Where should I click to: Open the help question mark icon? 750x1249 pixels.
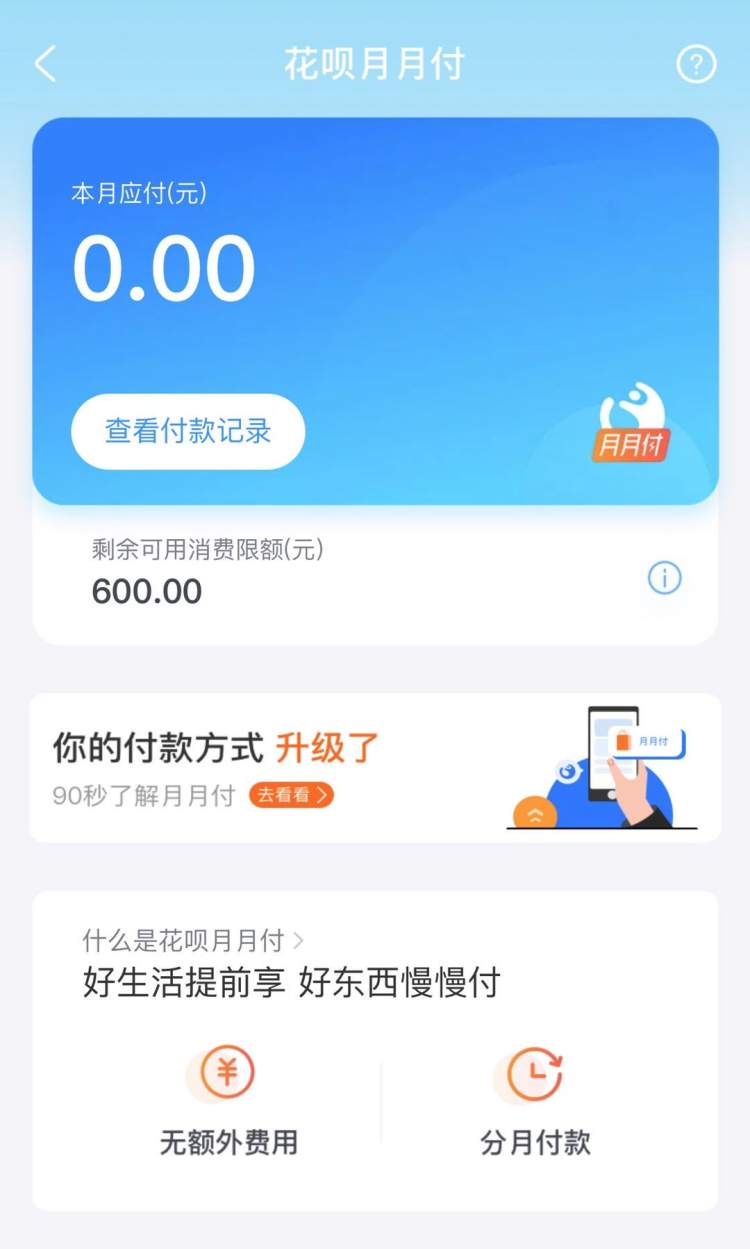pos(696,65)
